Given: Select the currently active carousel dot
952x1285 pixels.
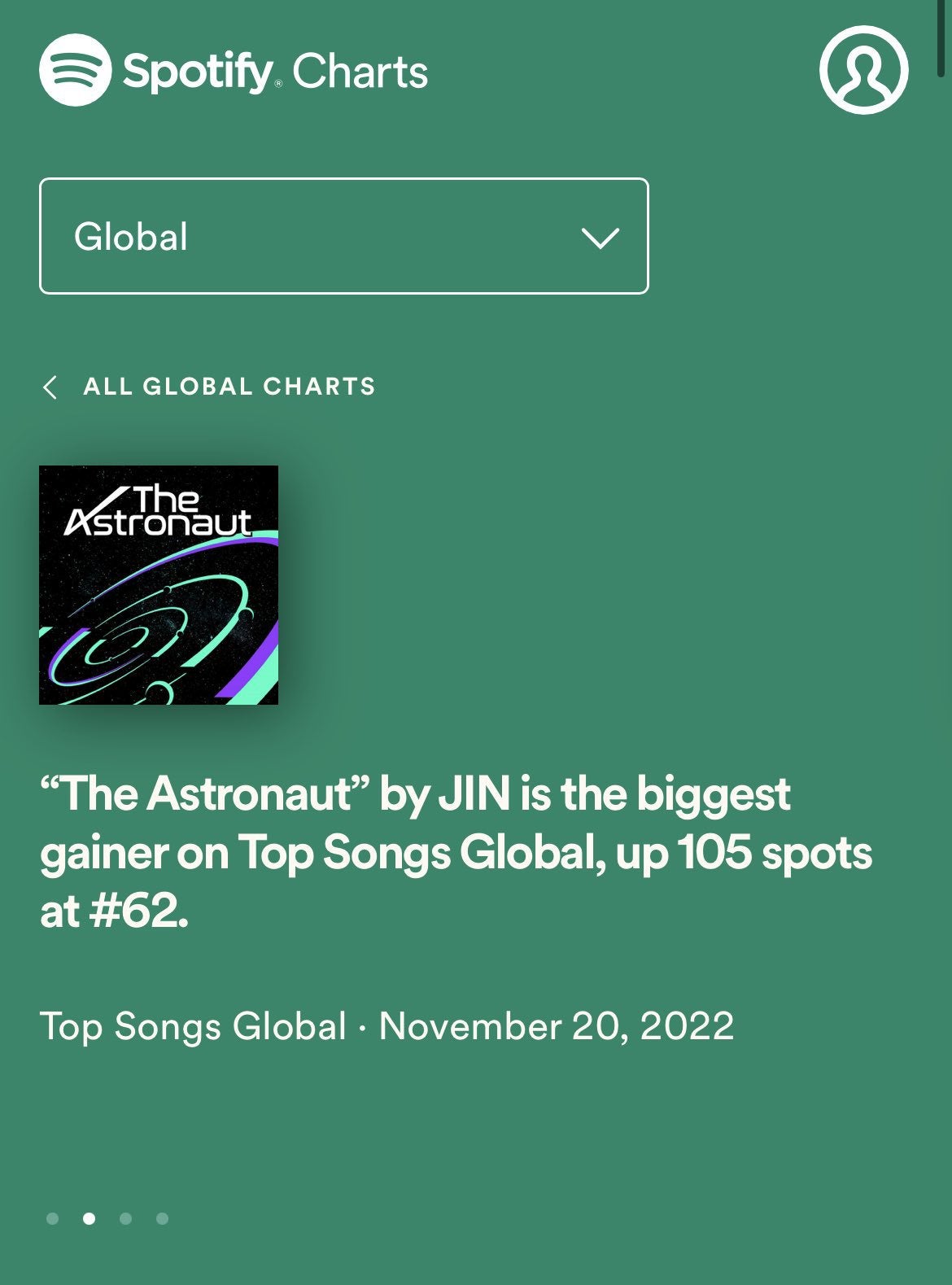Looking at the screenshot, I should pos(90,1218).
